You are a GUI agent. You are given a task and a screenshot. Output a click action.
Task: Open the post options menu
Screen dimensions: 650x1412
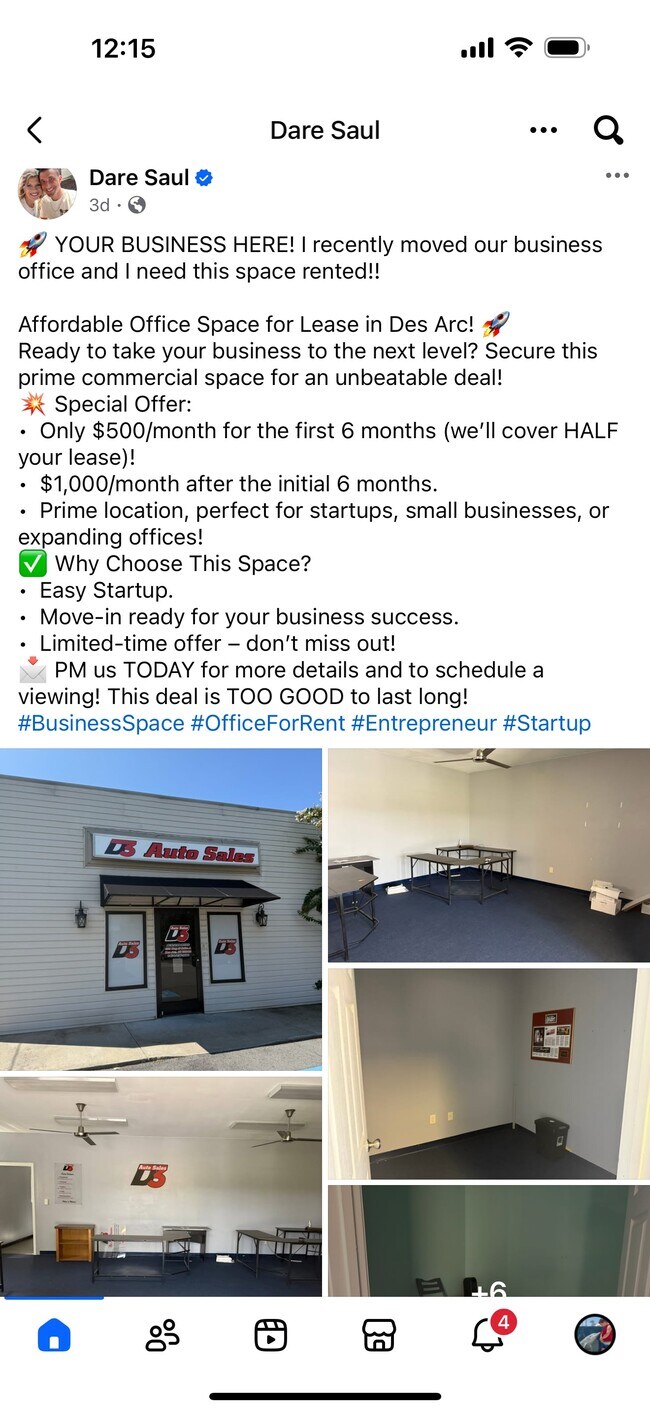[617, 176]
